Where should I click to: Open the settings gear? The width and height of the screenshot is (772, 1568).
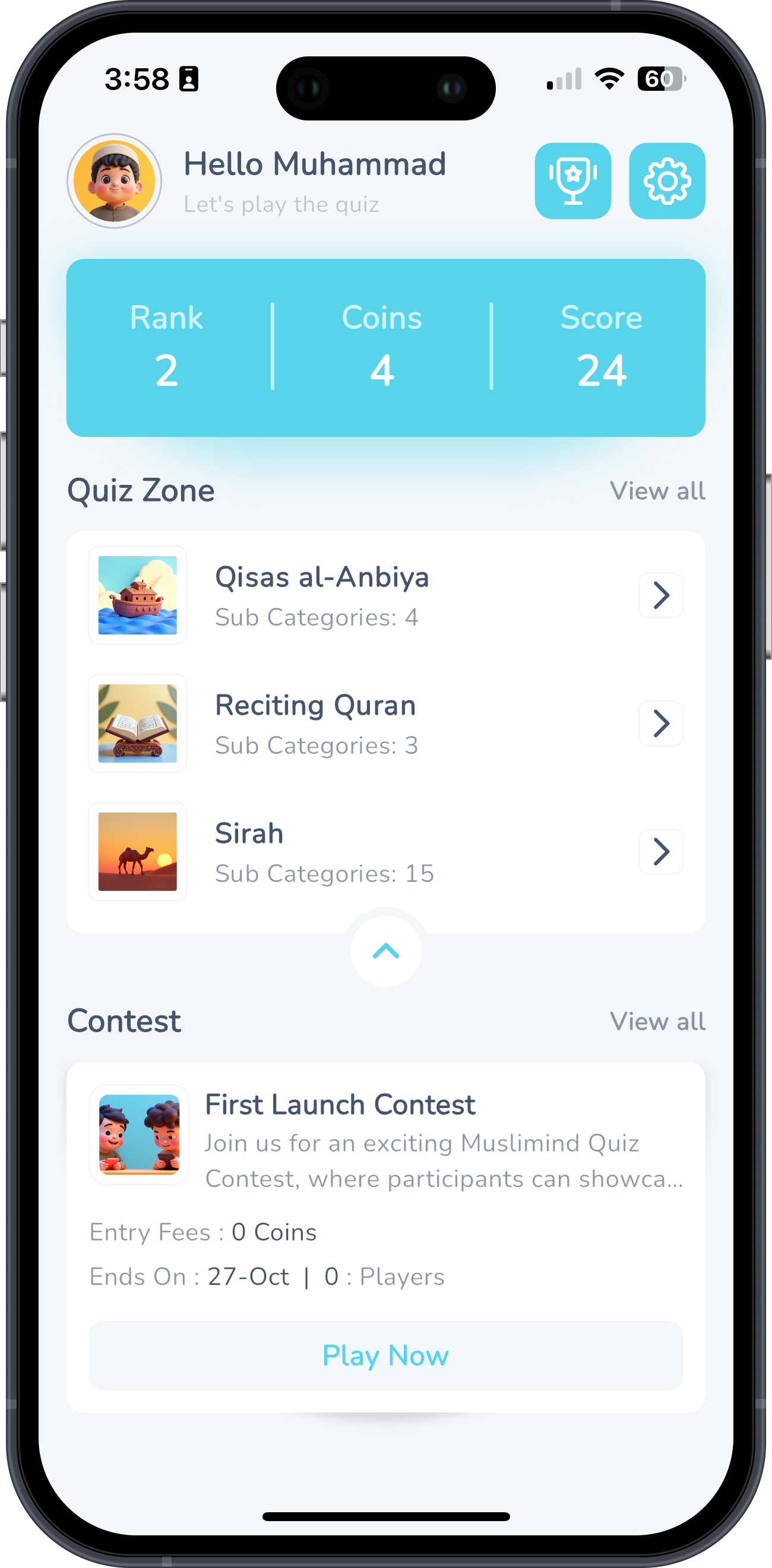tap(667, 181)
